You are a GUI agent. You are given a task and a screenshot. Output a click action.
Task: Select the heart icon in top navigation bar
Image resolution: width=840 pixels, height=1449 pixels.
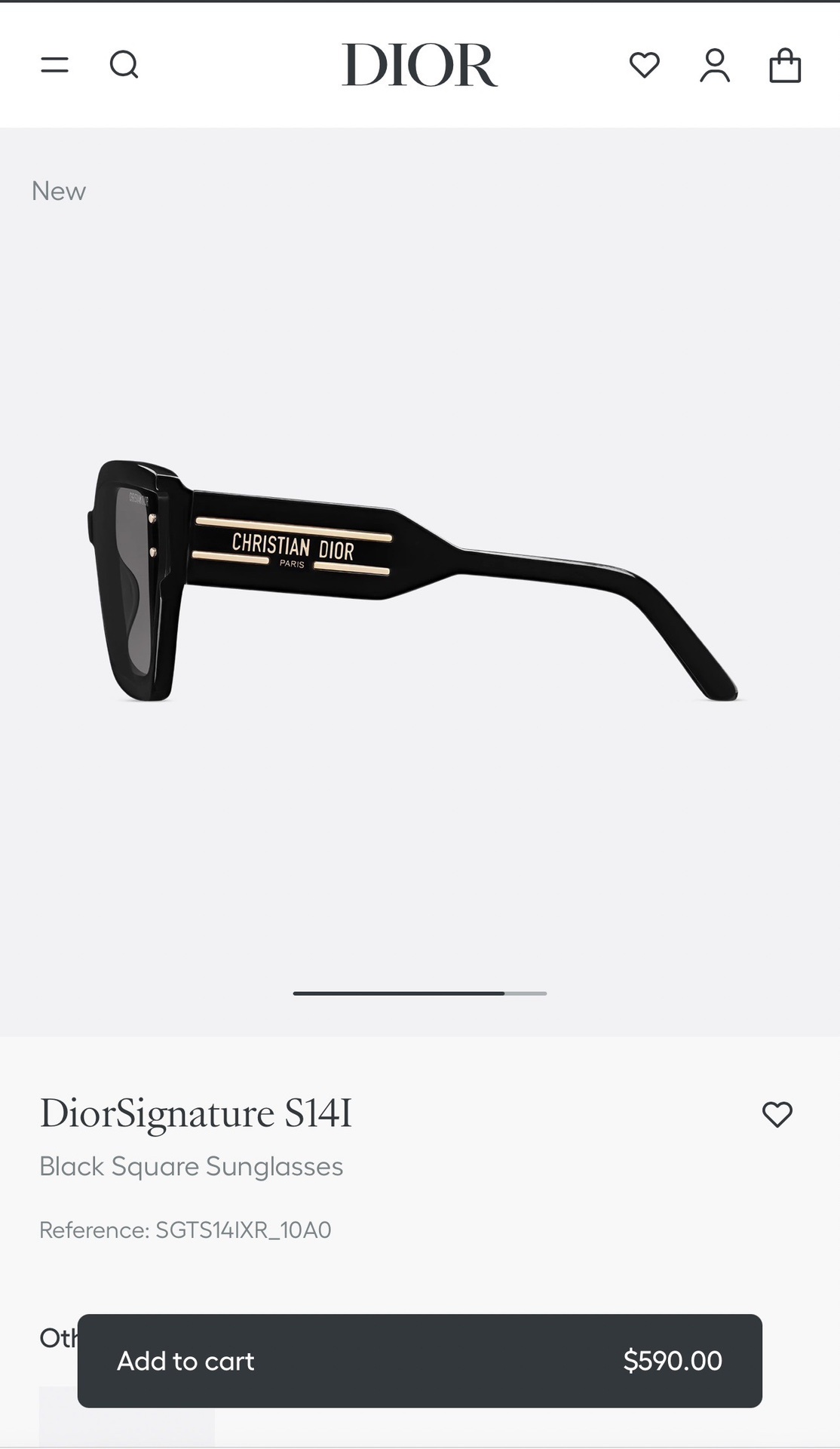click(x=645, y=66)
